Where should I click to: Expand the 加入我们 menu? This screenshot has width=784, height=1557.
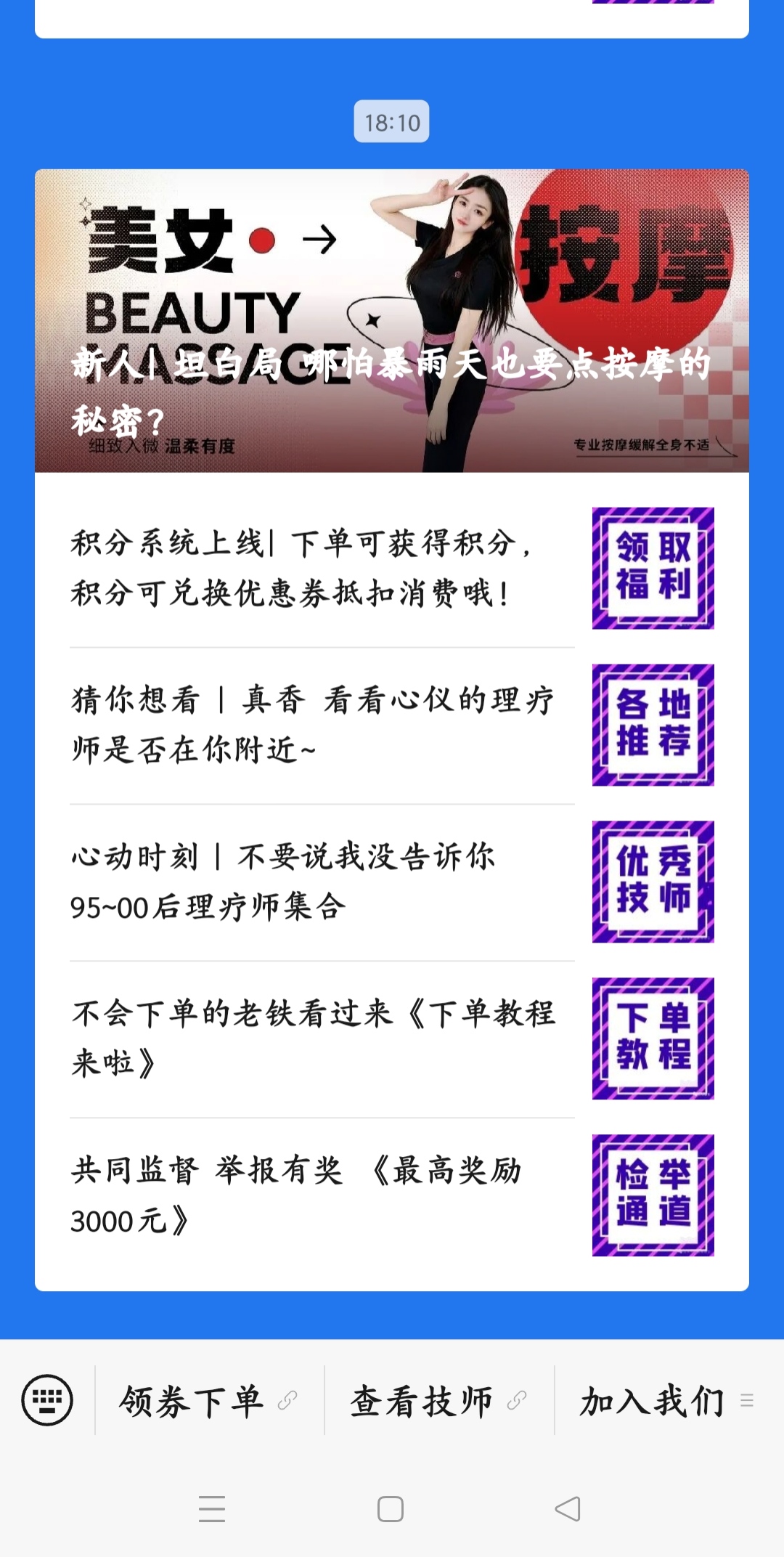click(668, 1400)
